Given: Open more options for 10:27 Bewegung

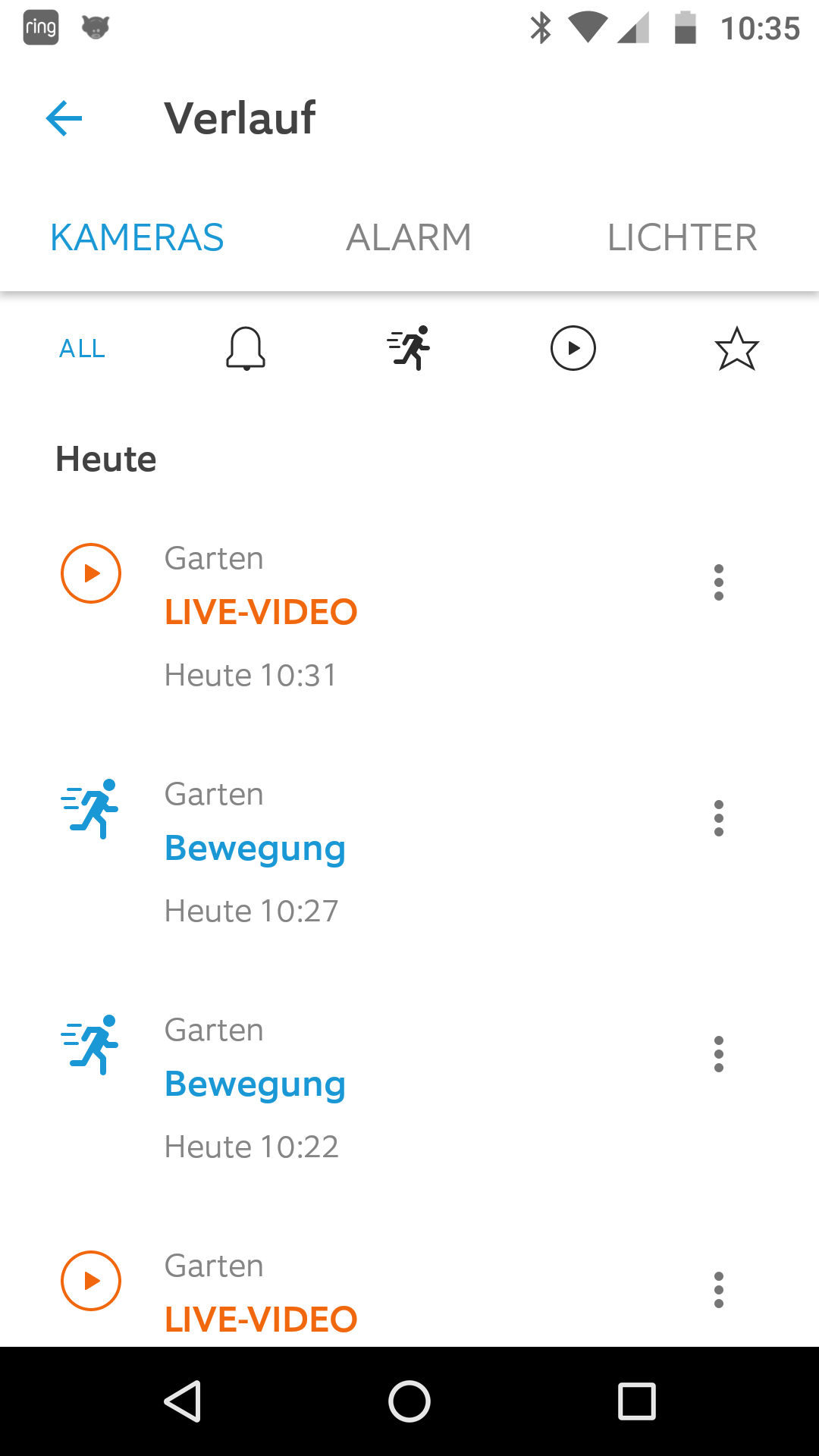Looking at the screenshot, I should 719,818.
